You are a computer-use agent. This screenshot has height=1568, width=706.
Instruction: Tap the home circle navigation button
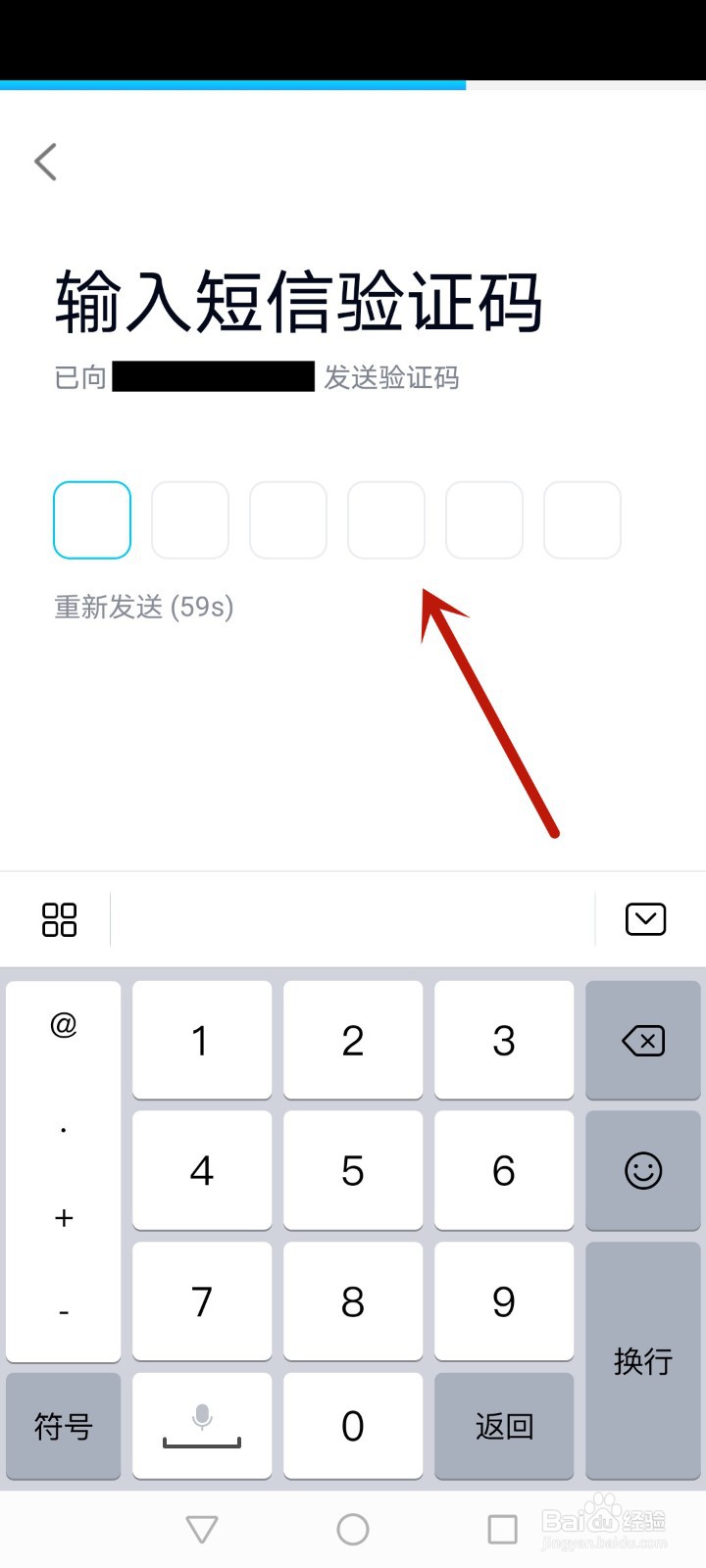[x=353, y=1529]
